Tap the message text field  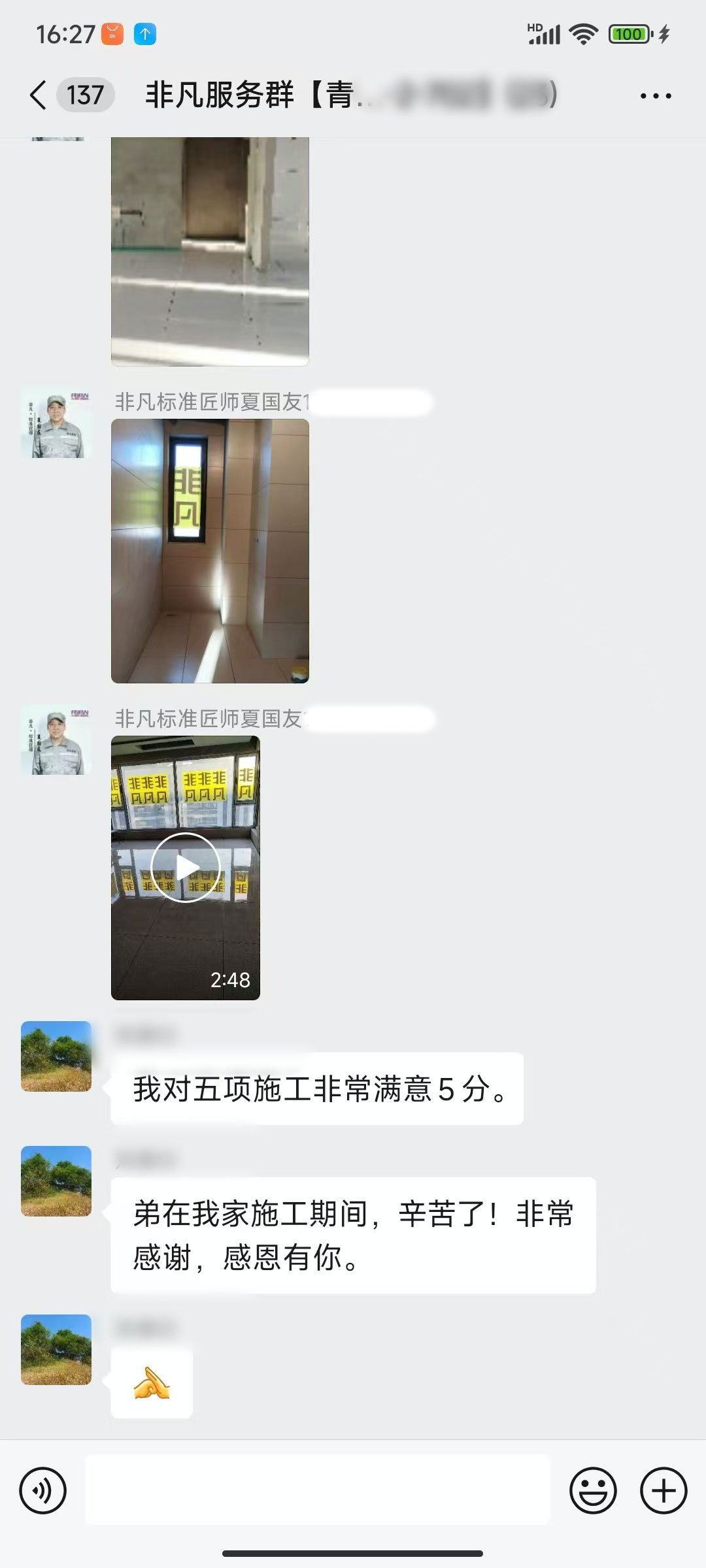coord(318,1491)
